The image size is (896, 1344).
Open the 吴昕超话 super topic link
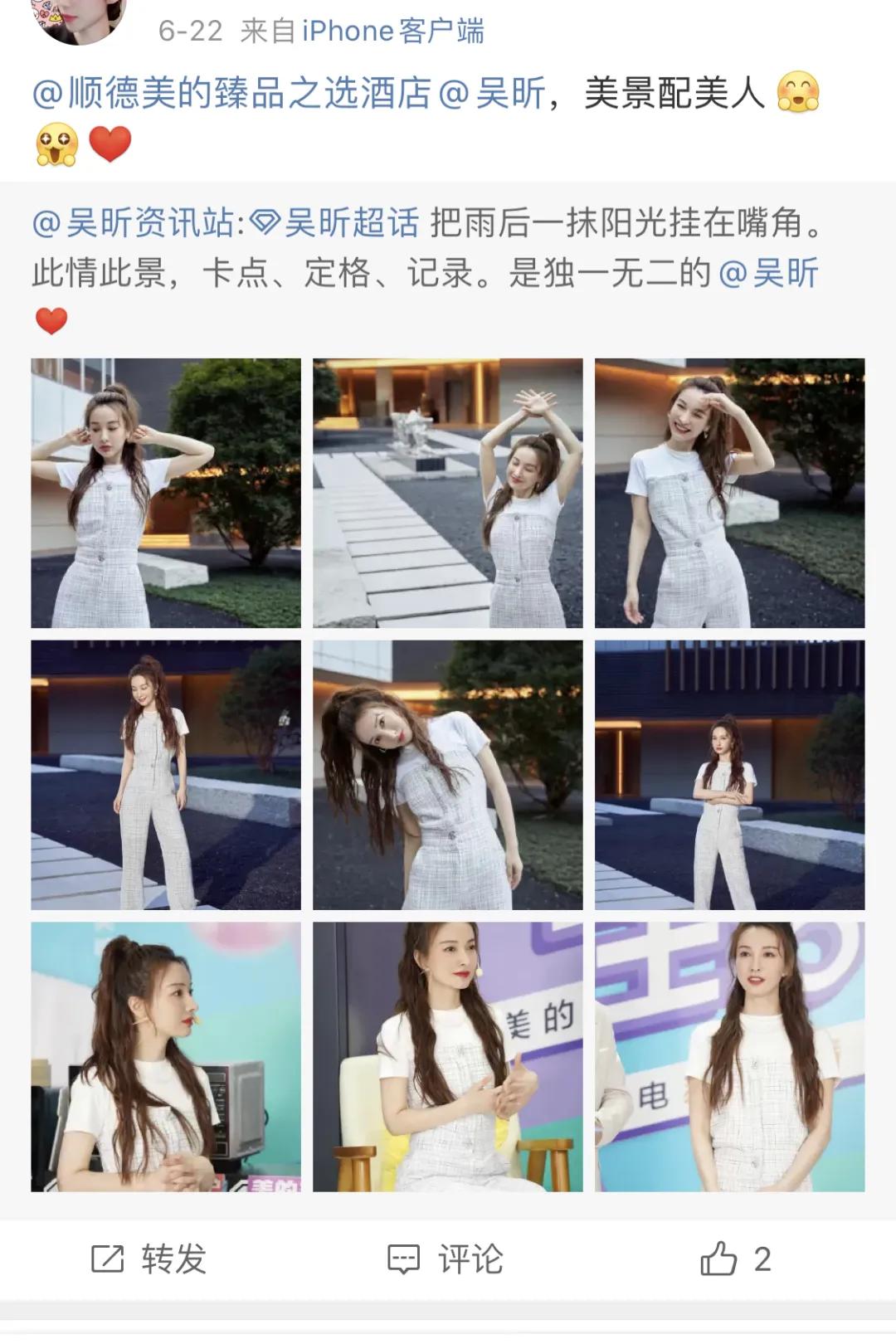click(x=335, y=223)
